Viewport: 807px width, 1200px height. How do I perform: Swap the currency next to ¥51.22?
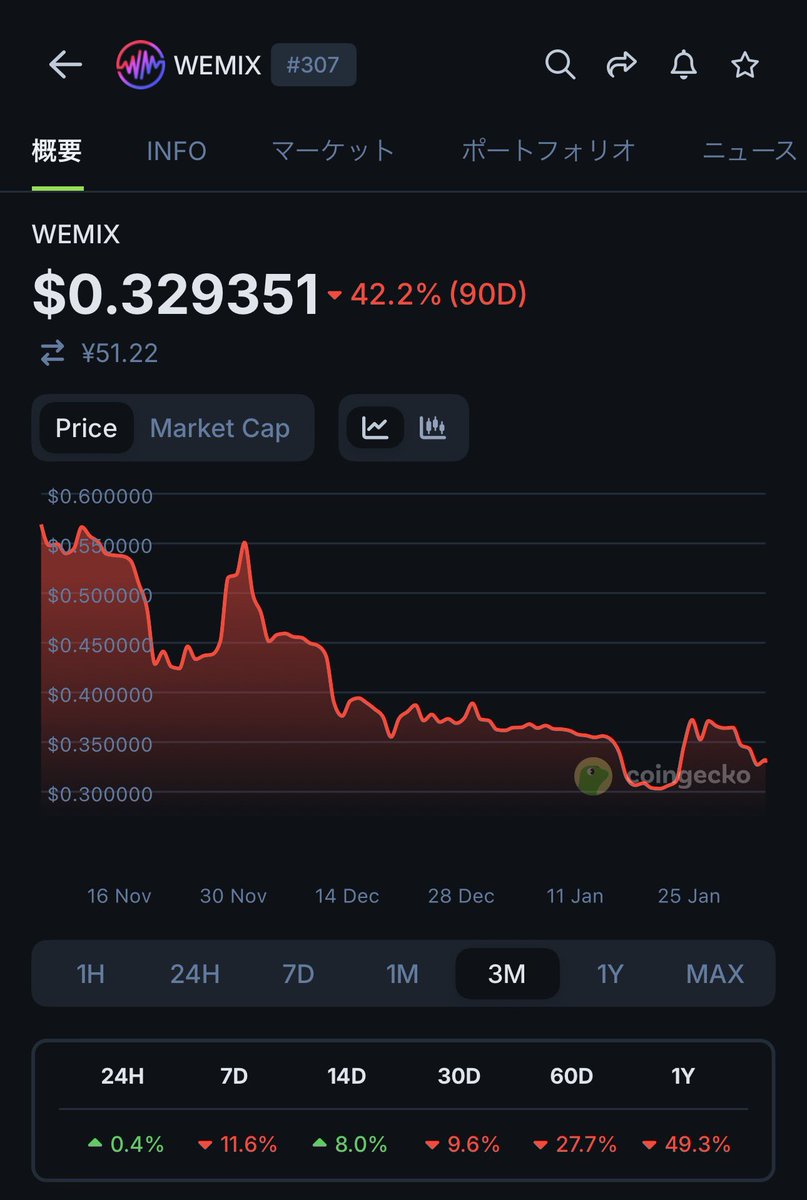(x=52, y=353)
